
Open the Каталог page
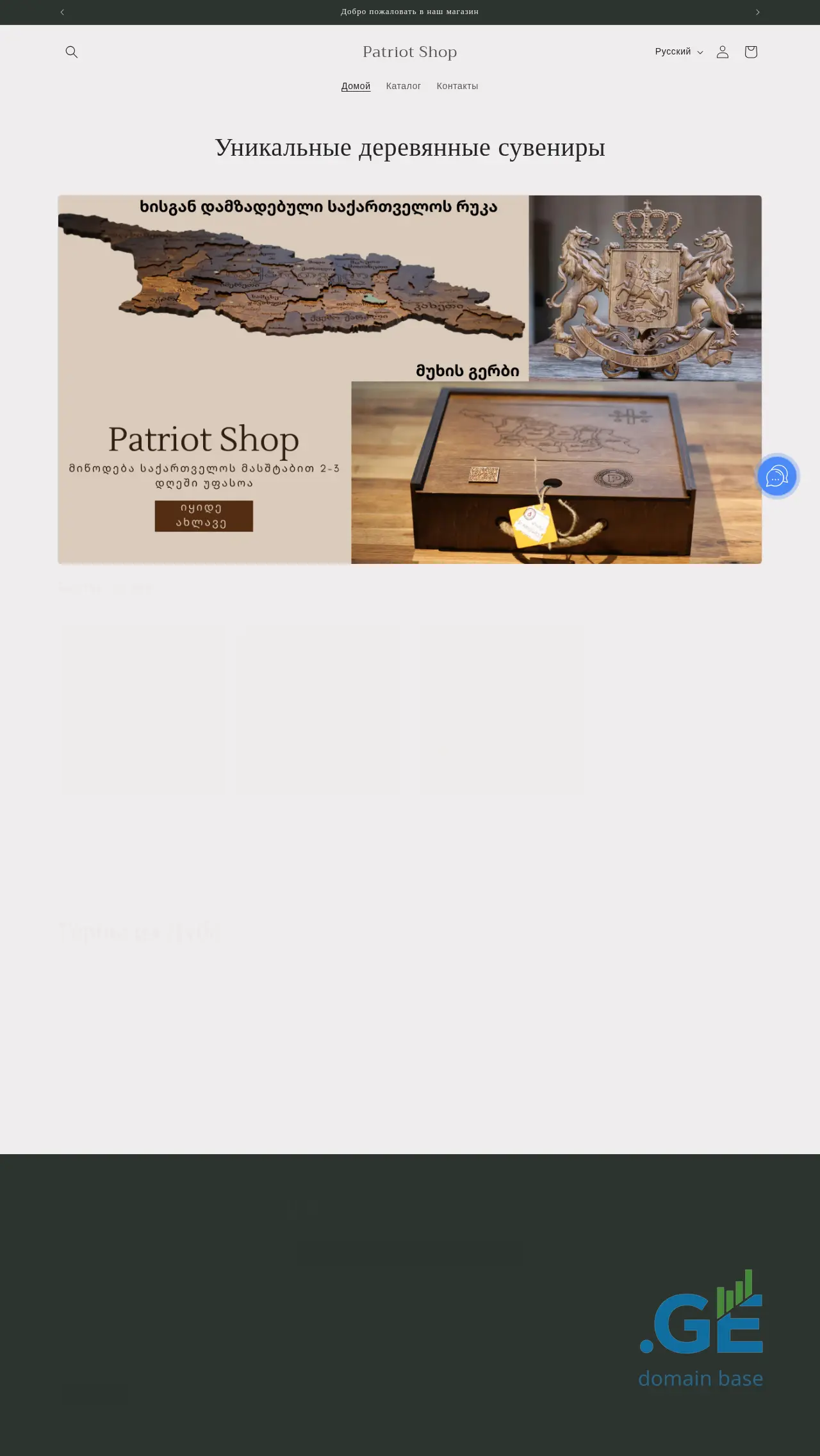tap(404, 86)
